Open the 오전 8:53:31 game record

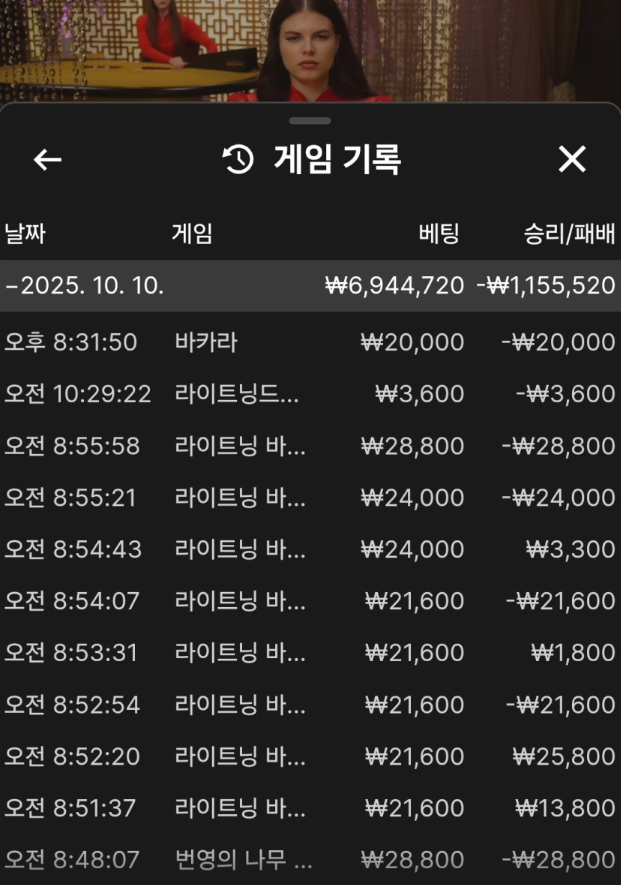pos(310,653)
